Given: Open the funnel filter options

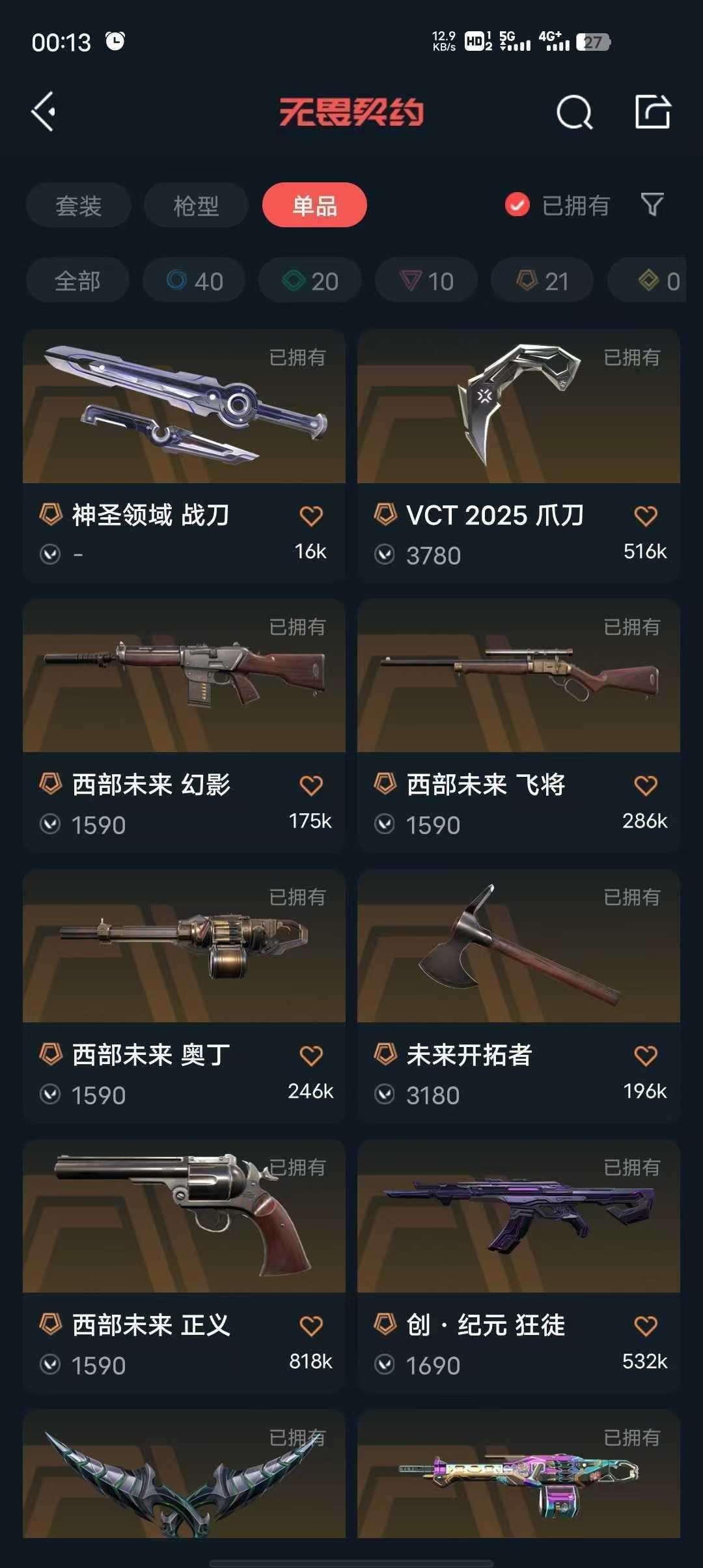Looking at the screenshot, I should point(652,205).
